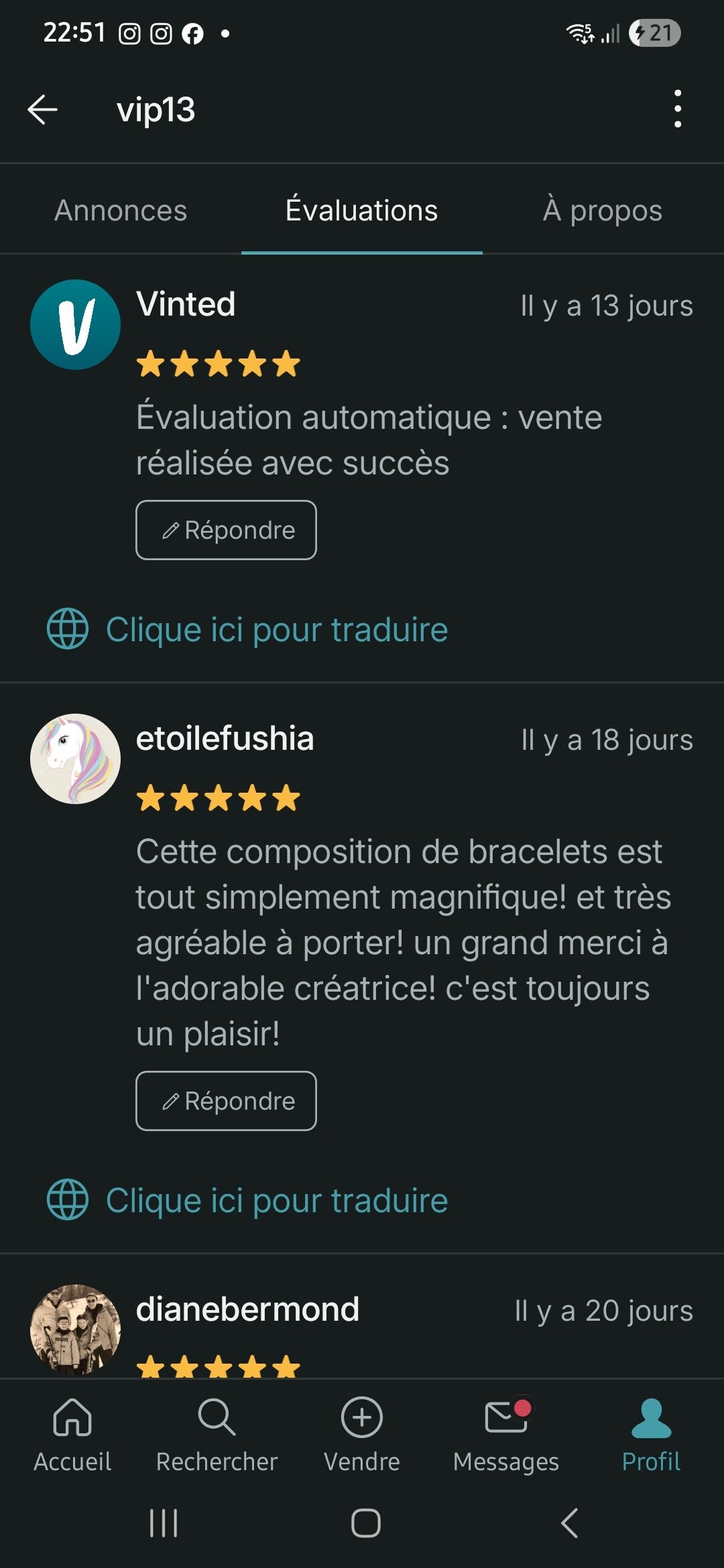Translate etoilefushia's bracelet review
This screenshot has height=1568, width=724.
point(276,1201)
